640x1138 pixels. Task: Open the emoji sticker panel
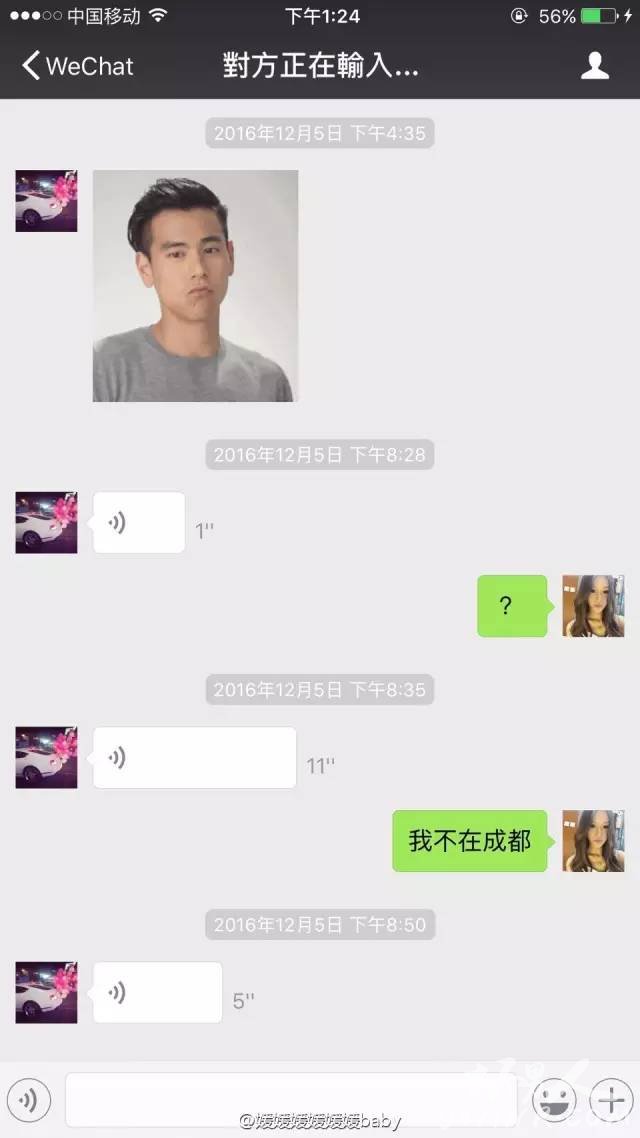(554, 1100)
